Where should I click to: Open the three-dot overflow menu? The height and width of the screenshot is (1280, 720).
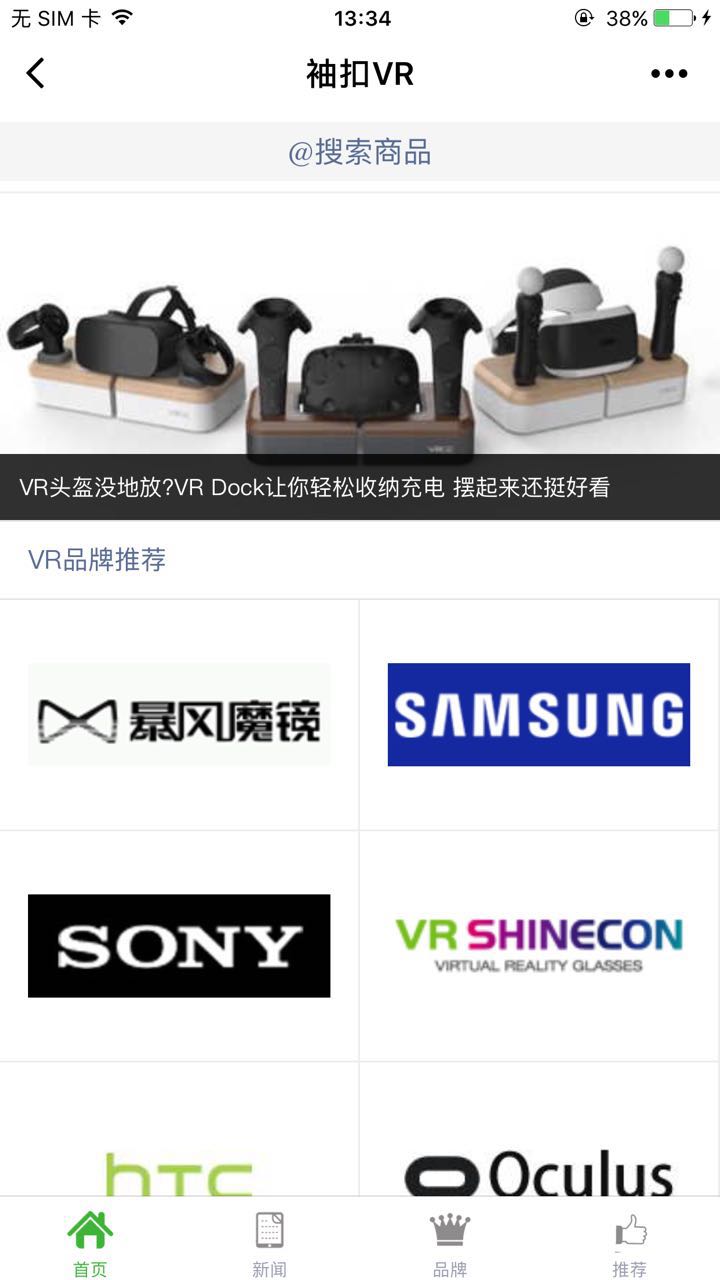[669, 73]
